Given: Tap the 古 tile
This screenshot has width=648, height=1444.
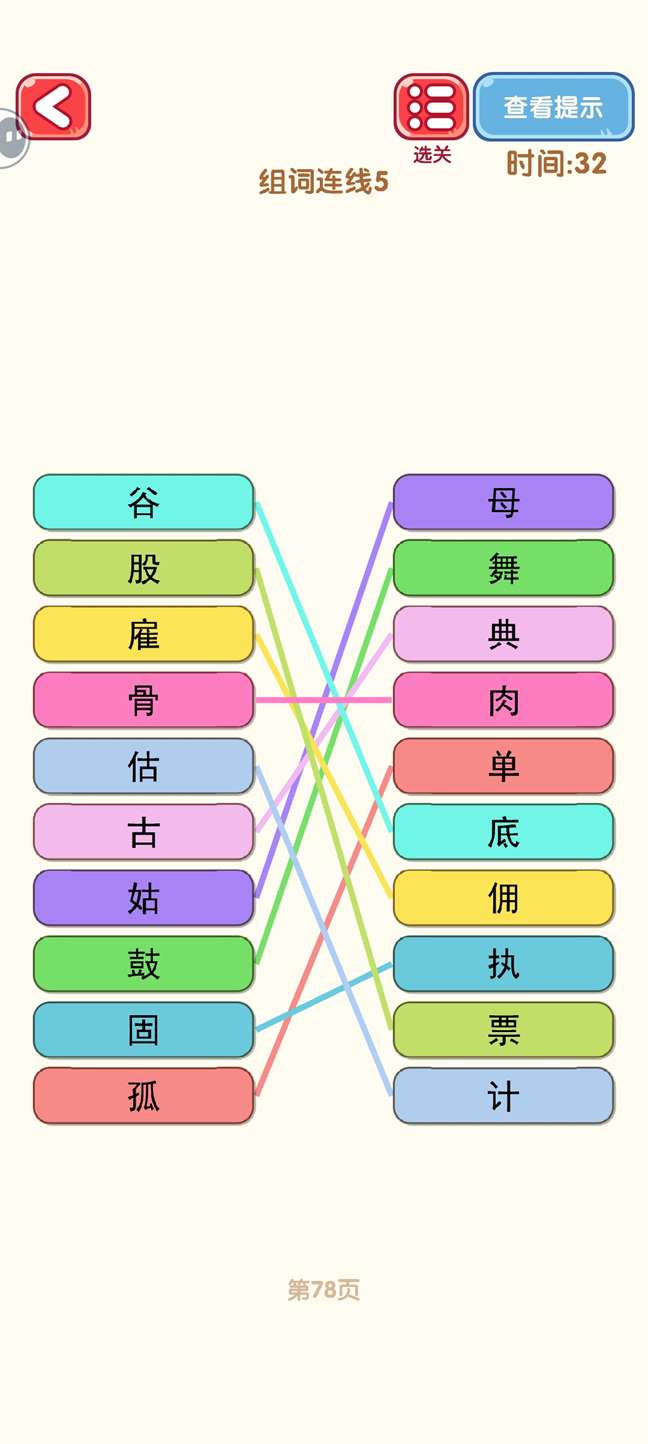Looking at the screenshot, I should point(144,832).
